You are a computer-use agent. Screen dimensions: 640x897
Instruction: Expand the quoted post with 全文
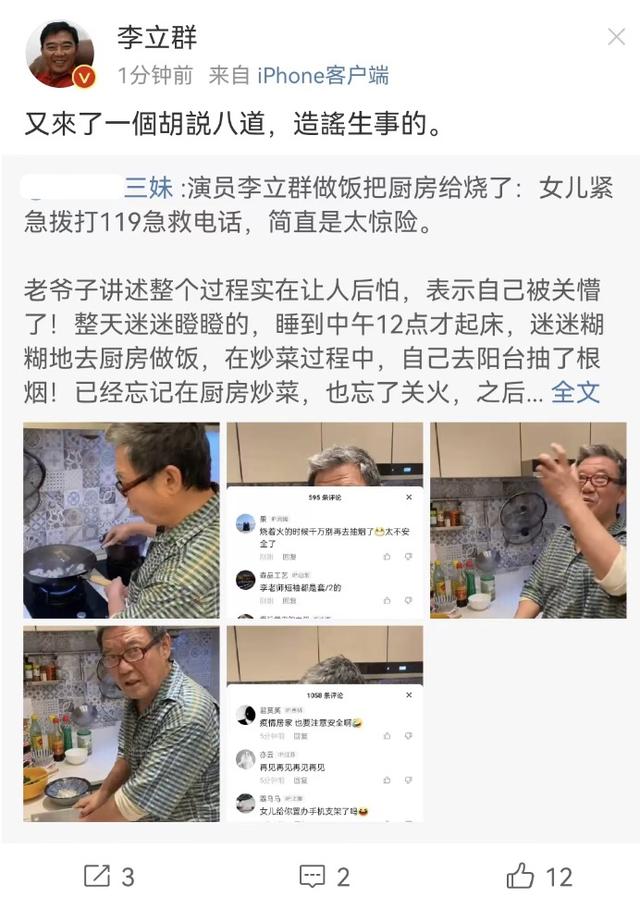576,392
